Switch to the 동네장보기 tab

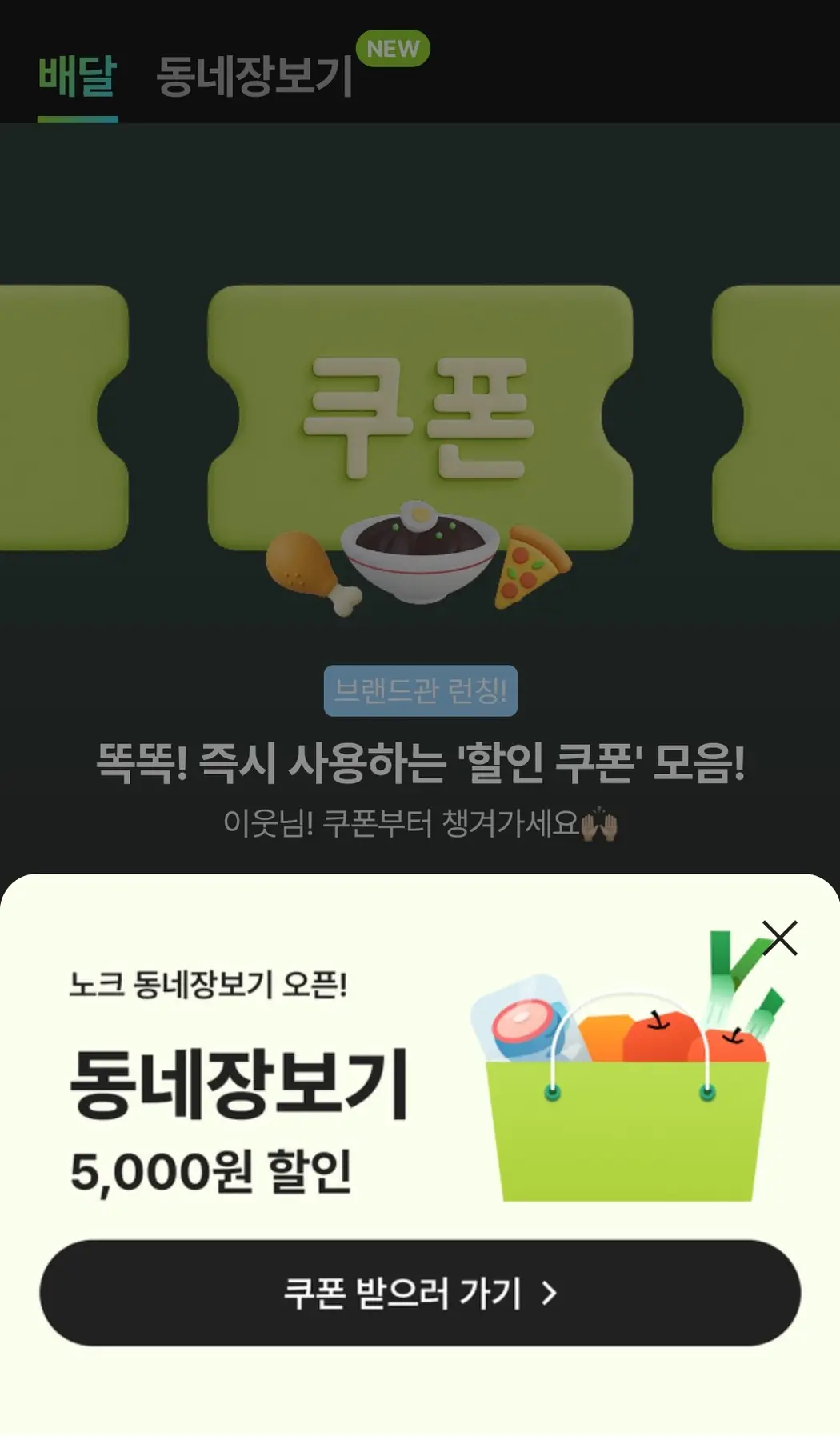[254, 77]
